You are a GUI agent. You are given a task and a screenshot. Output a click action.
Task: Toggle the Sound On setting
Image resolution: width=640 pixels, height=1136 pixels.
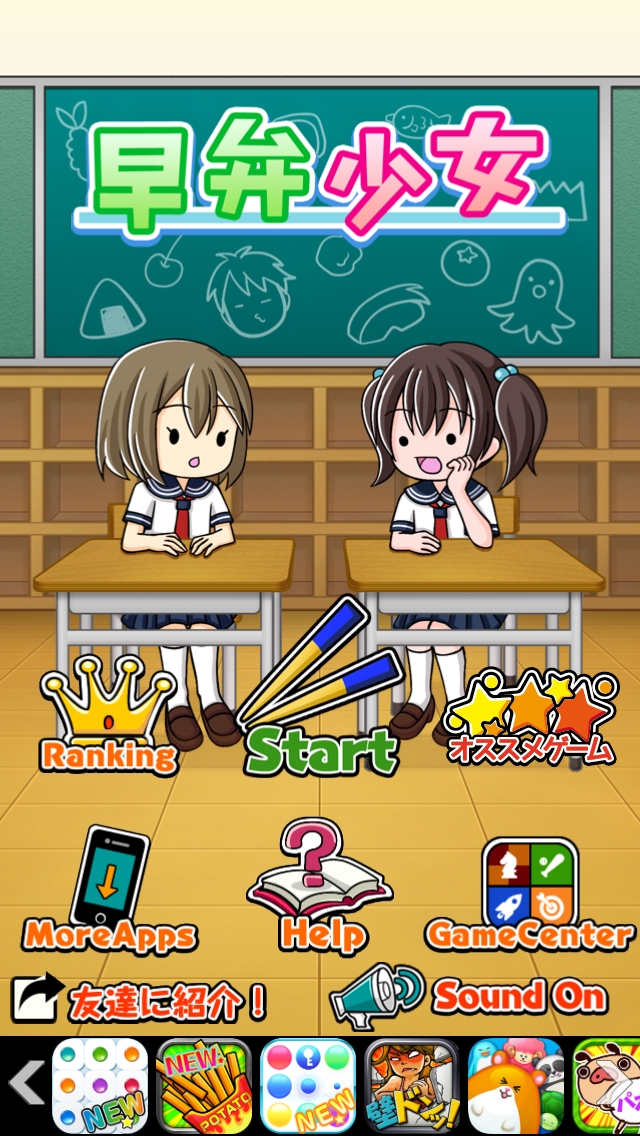pyautogui.click(x=470, y=996)
